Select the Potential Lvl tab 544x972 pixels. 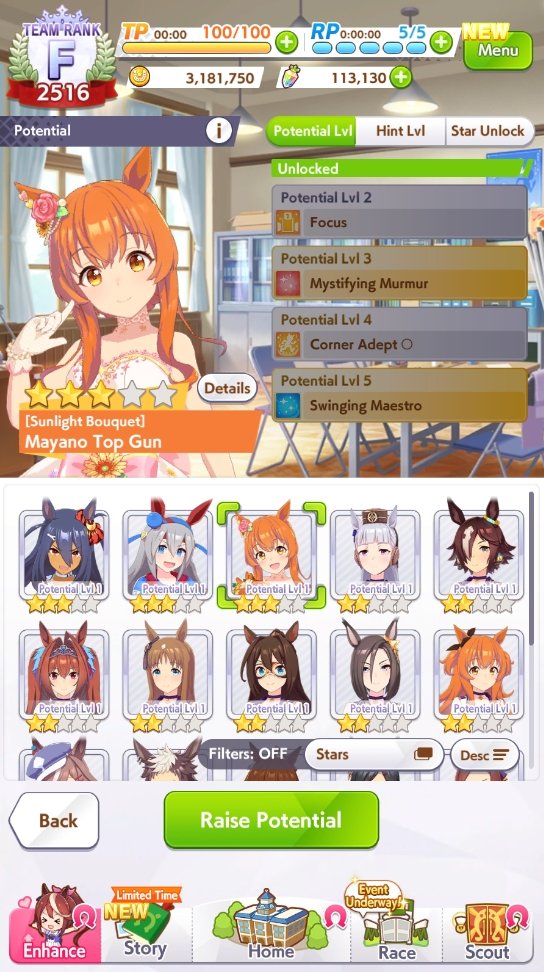[312, 131]
